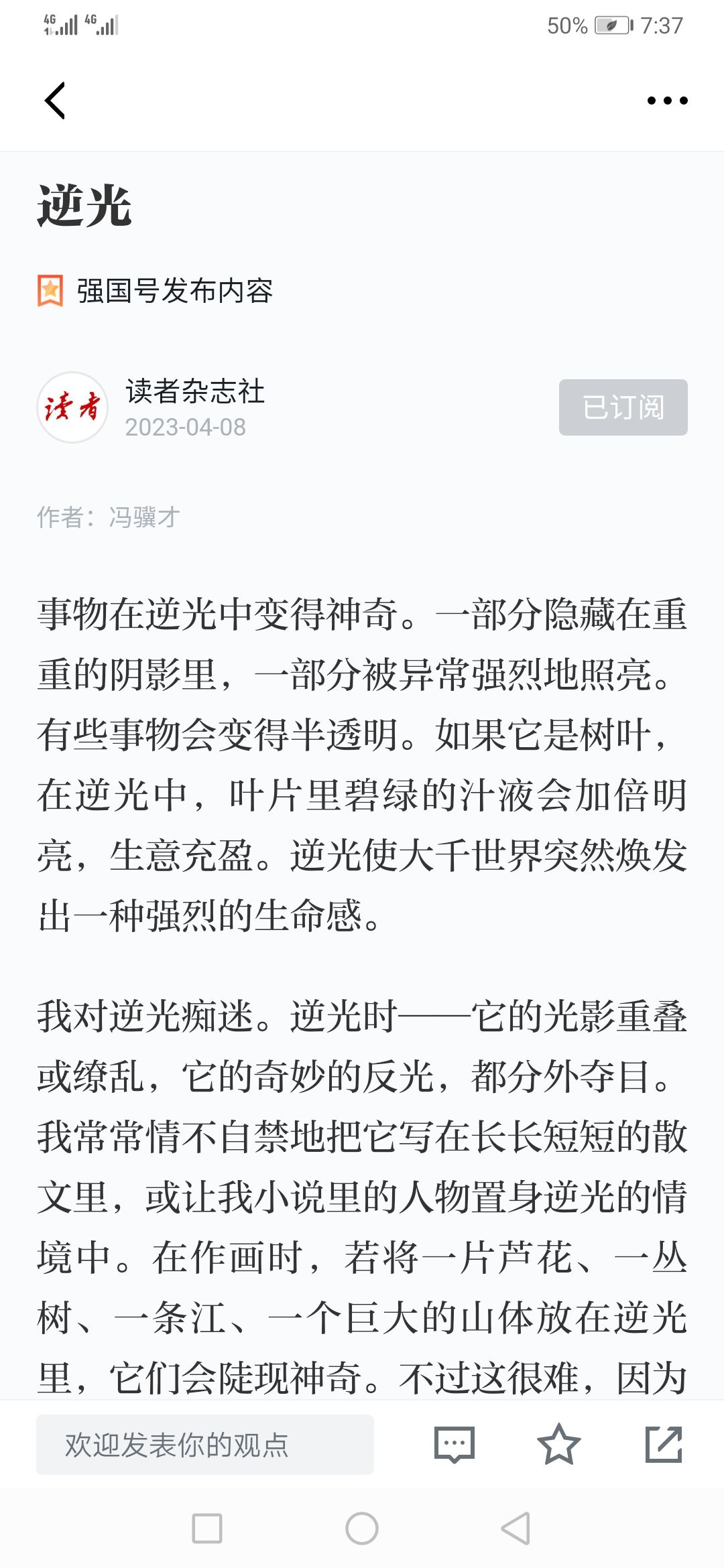
Task: Open recent apps from navigation bar
Action: (x=207, y=1528)
